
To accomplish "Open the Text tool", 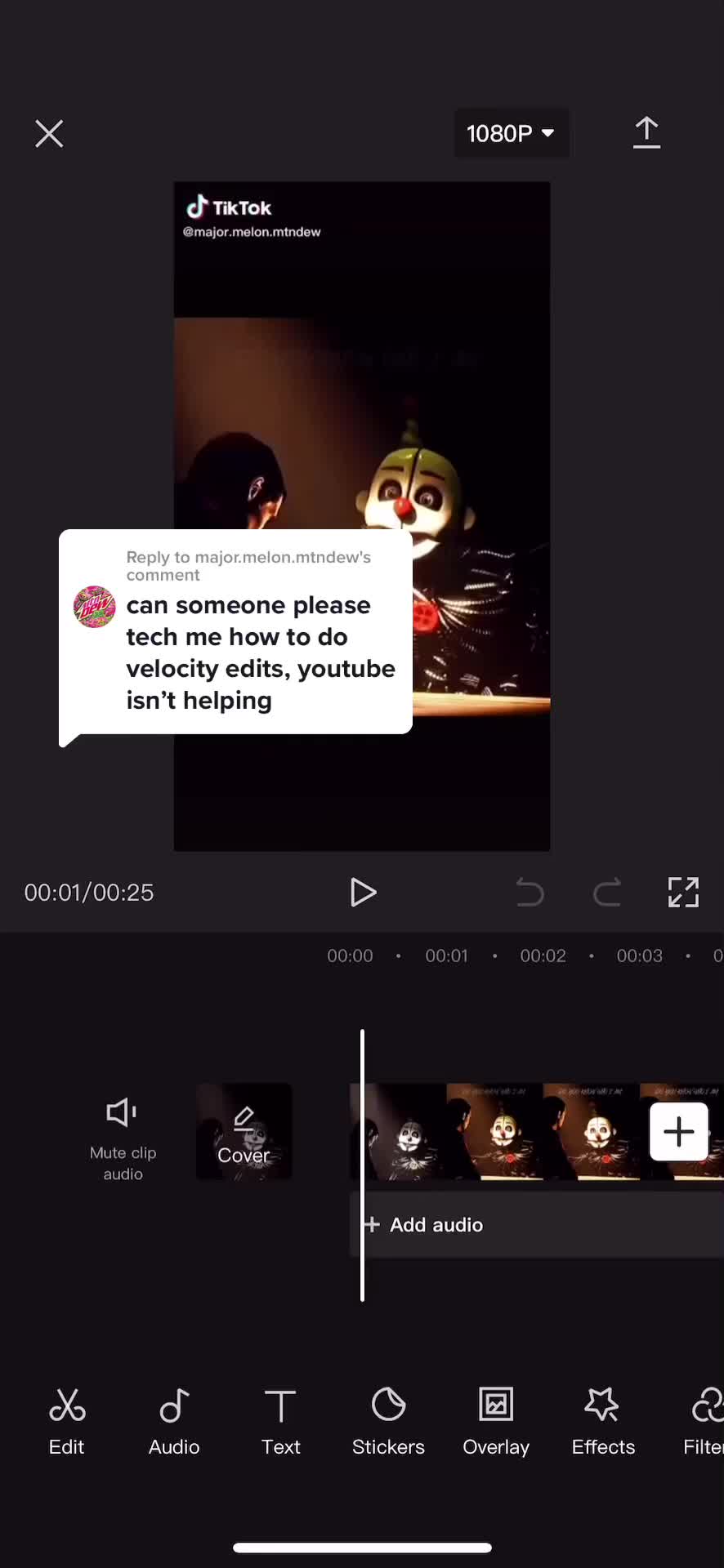I will tap(280, 1421).
